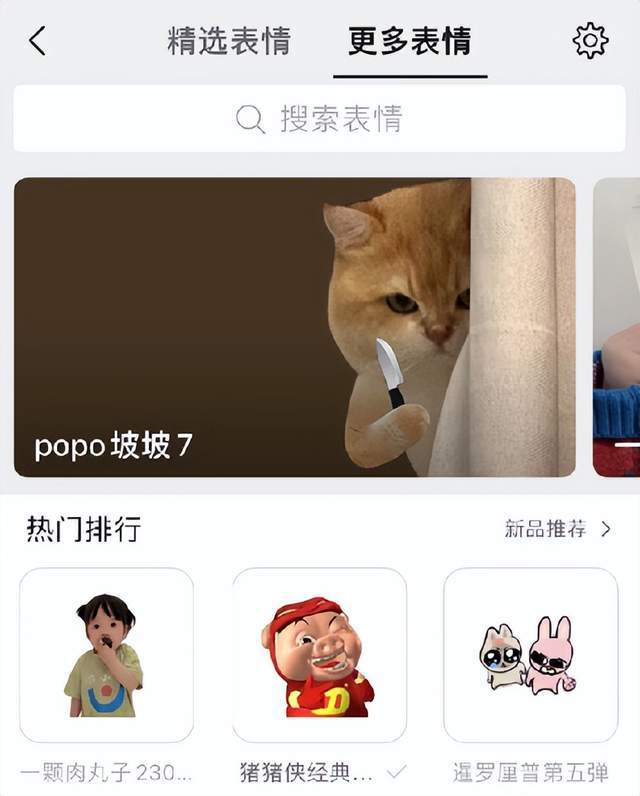Select the 更多表情 tab

pos(409,42)
